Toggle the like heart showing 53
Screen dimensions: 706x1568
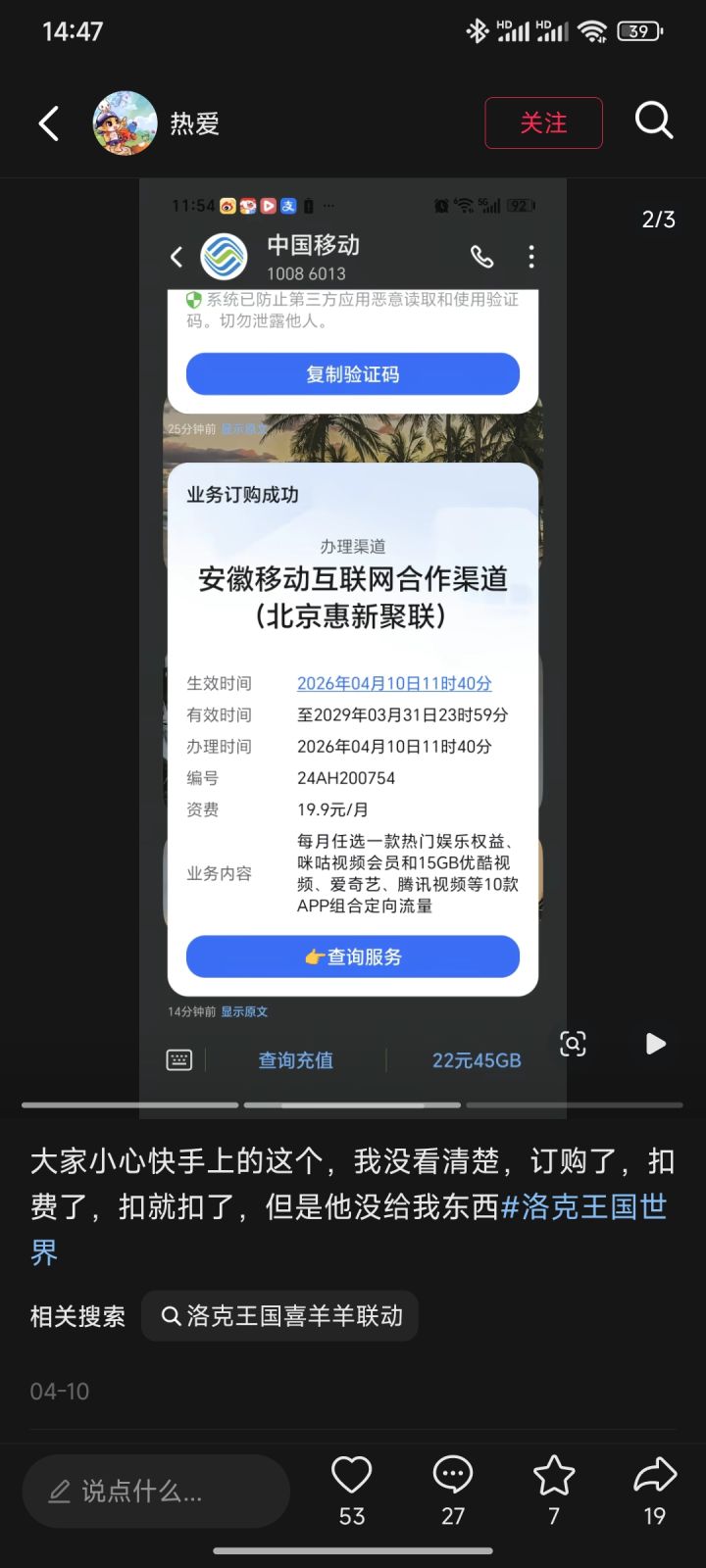pos(352,1475)
